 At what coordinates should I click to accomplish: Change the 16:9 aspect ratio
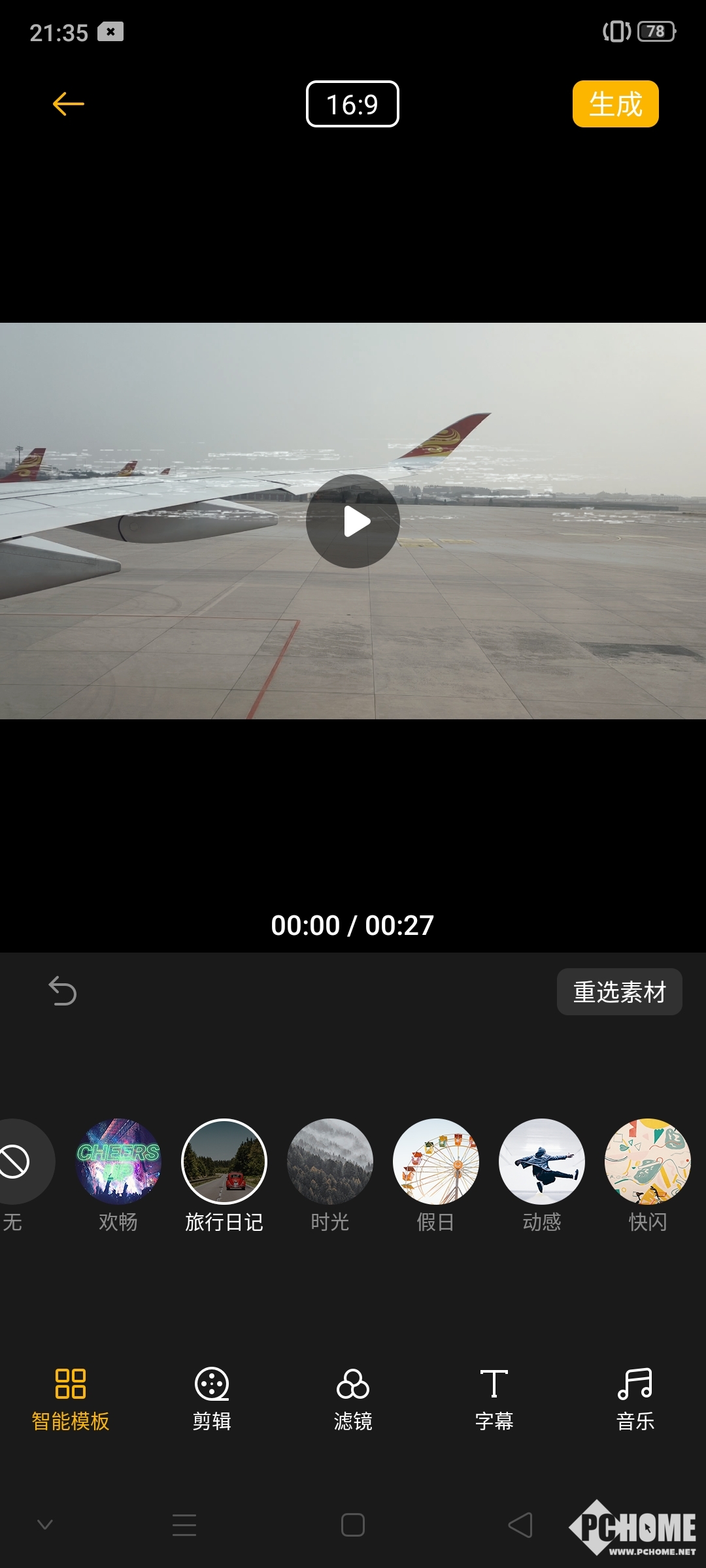(352, 104)
